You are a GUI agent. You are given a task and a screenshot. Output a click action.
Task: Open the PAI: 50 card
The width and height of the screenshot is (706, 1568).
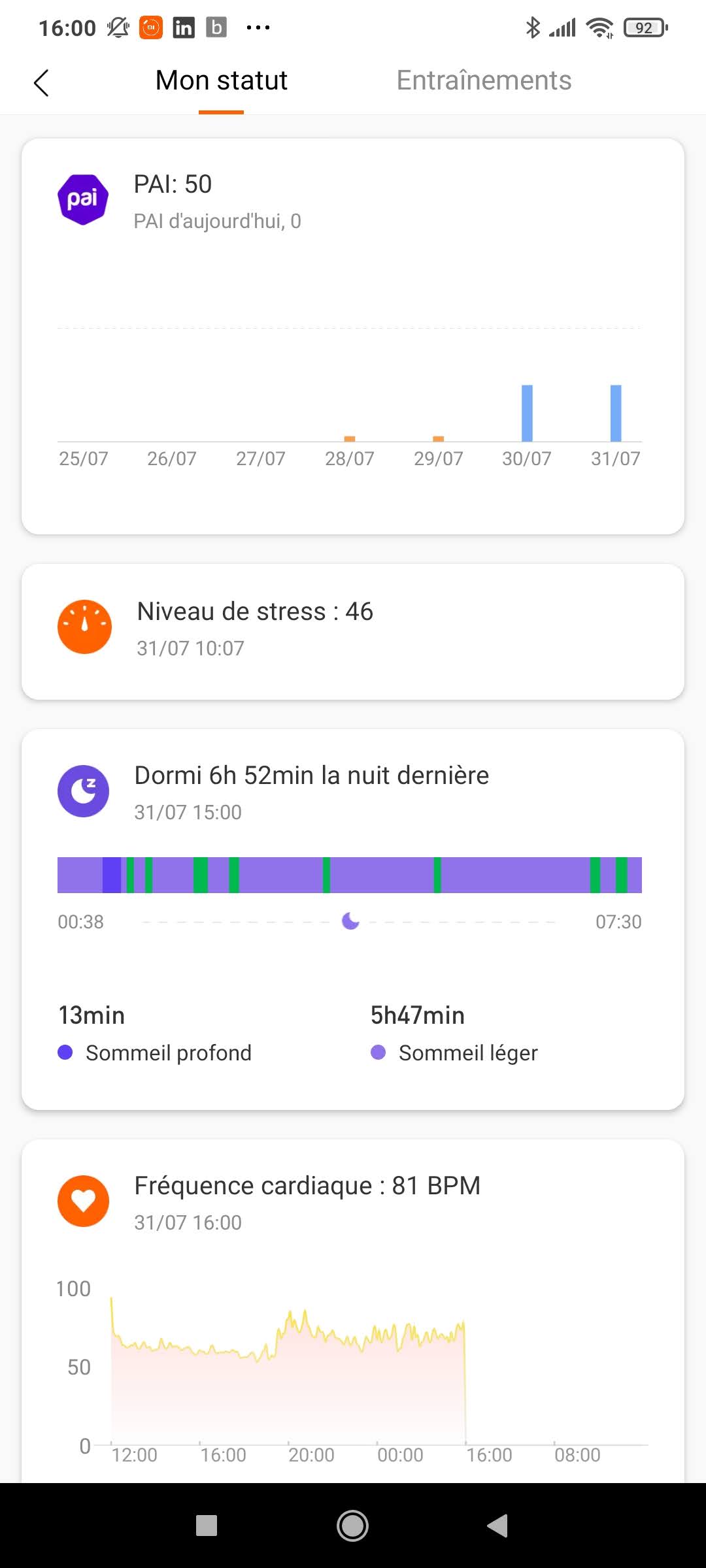click(353, 336)
